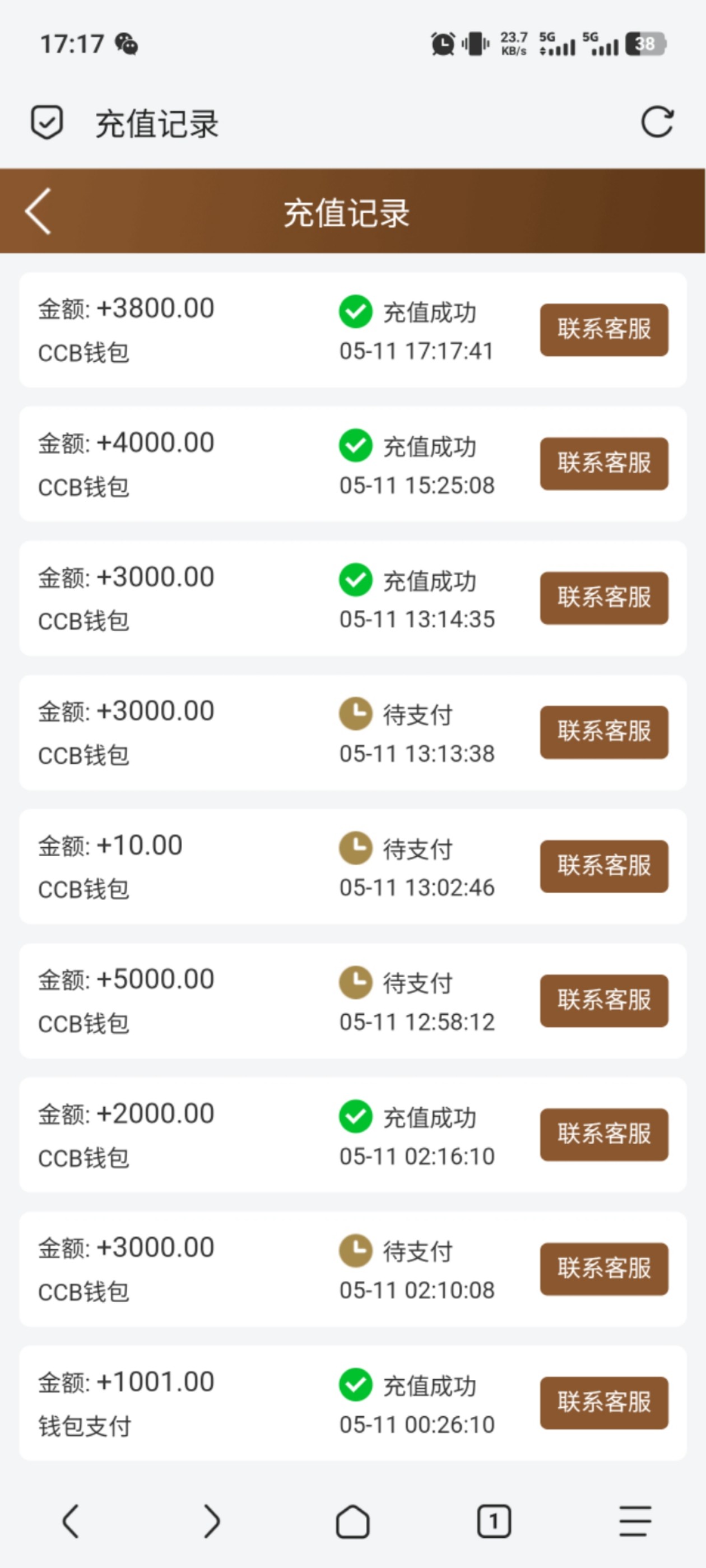This screenshot has height=1568, width=706.
Task: Contact support for the +1001.00 recharge
Action: (x=603, y=1403)
